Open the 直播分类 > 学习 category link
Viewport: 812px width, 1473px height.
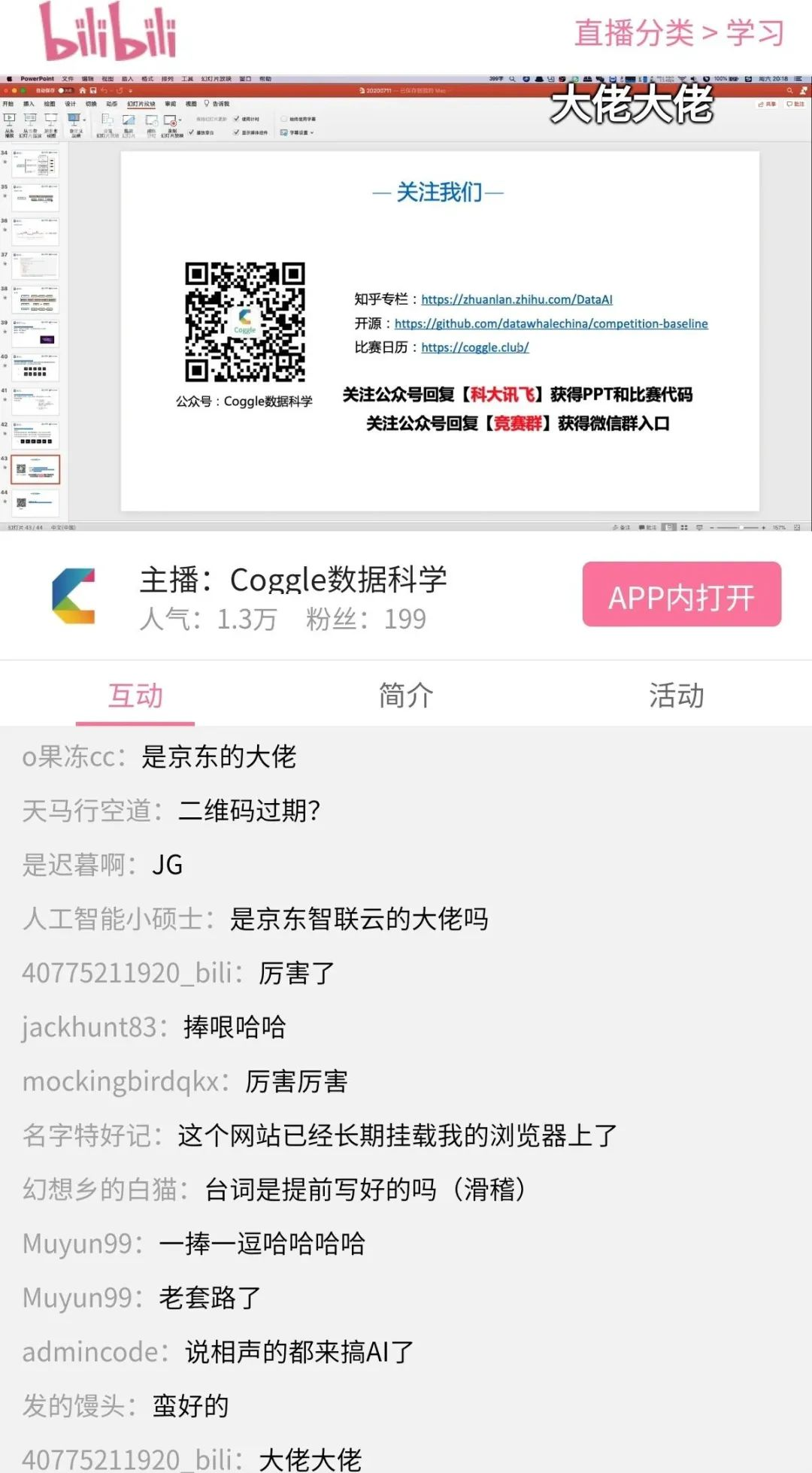pyautogui.click(x=680, y=32)
